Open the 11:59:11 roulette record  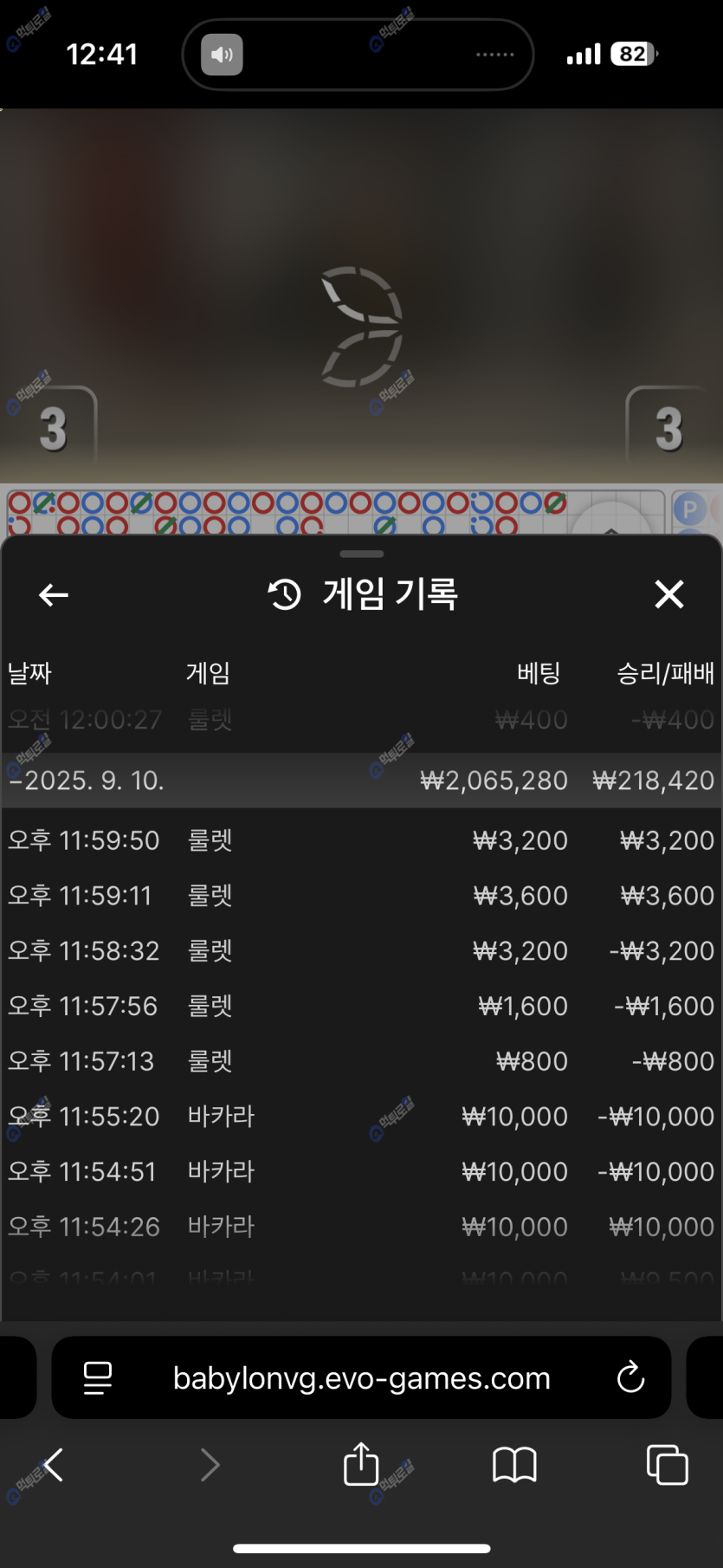tap(361, 896)
